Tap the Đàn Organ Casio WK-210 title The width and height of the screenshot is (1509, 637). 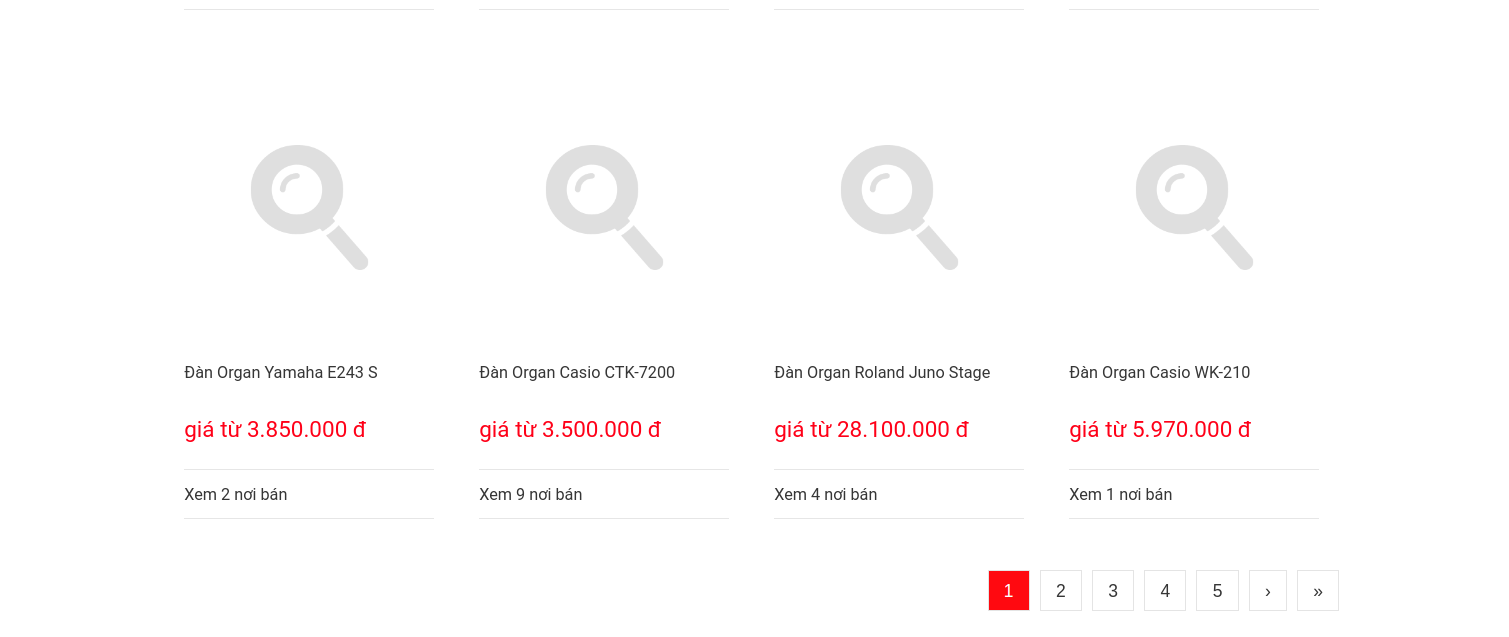pos(1159,373)
